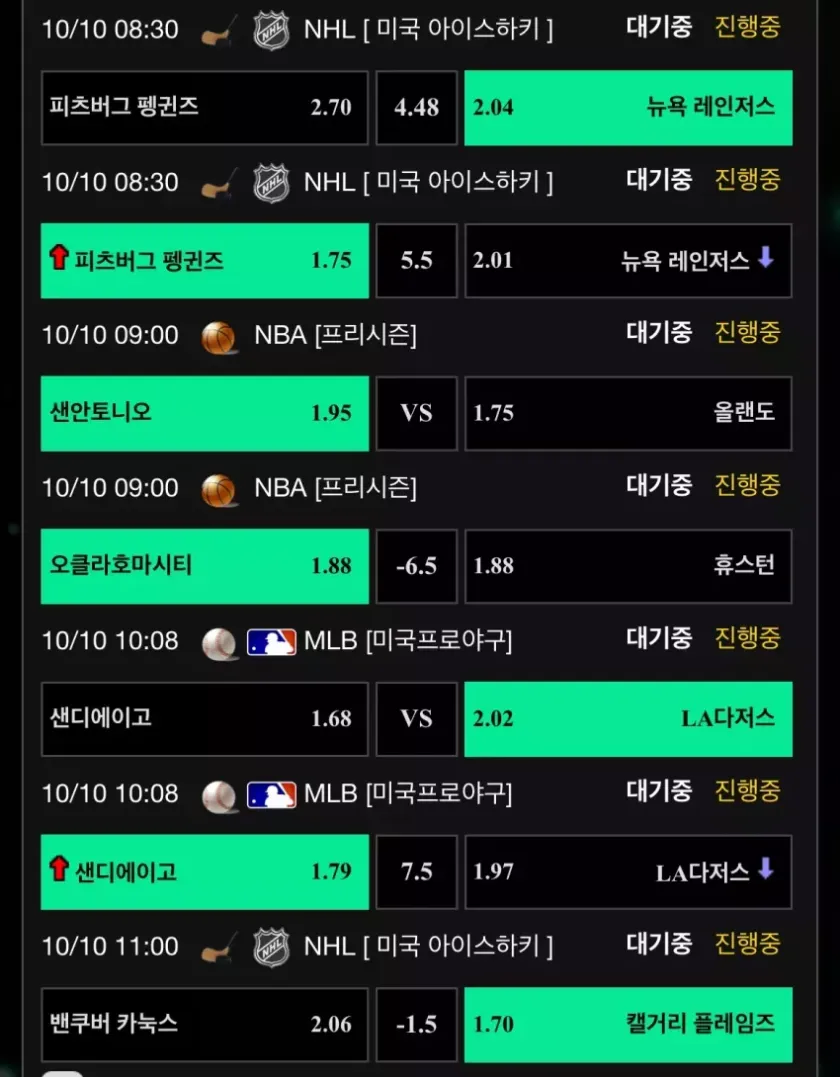The height and width of the screenshot is (1077, 840).
Task: Tap Pittsburgh Penguins at 1.75 odds
Action: 204,260
